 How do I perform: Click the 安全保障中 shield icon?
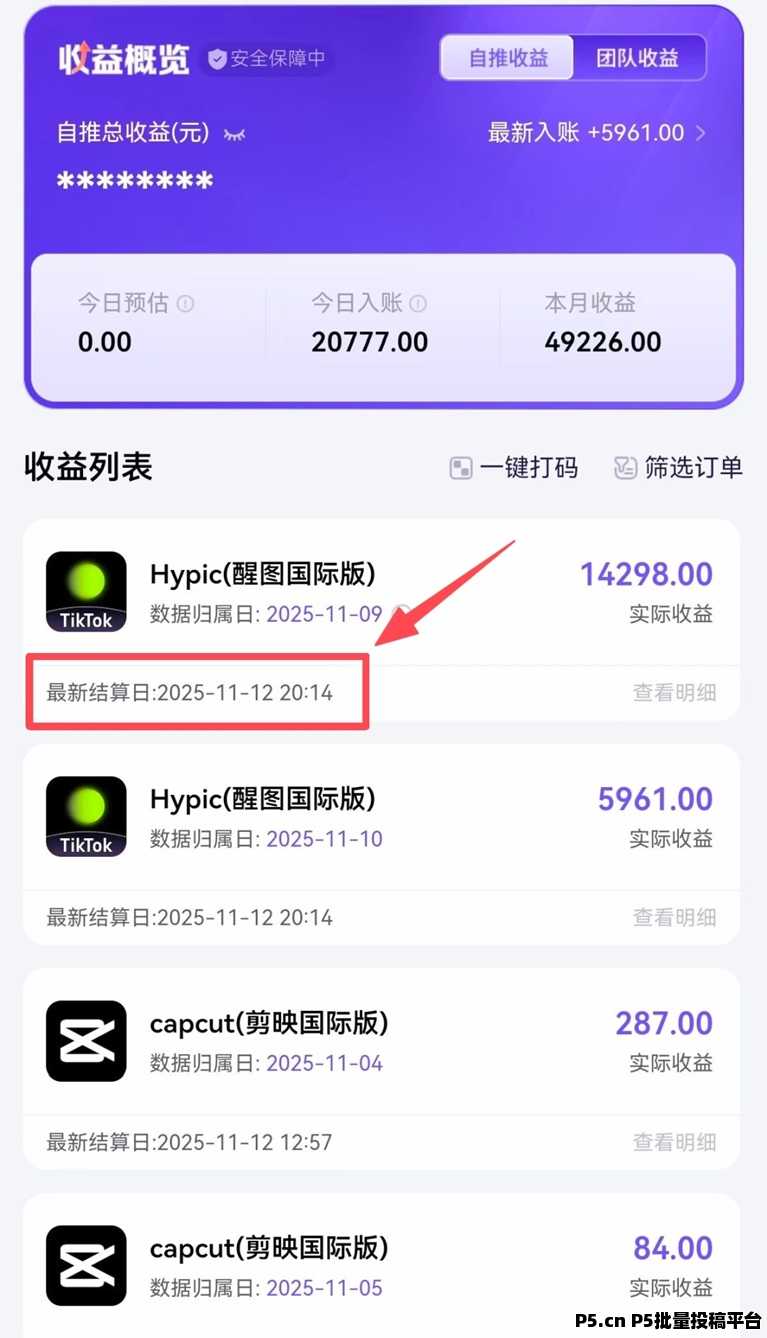pos(216,58)
